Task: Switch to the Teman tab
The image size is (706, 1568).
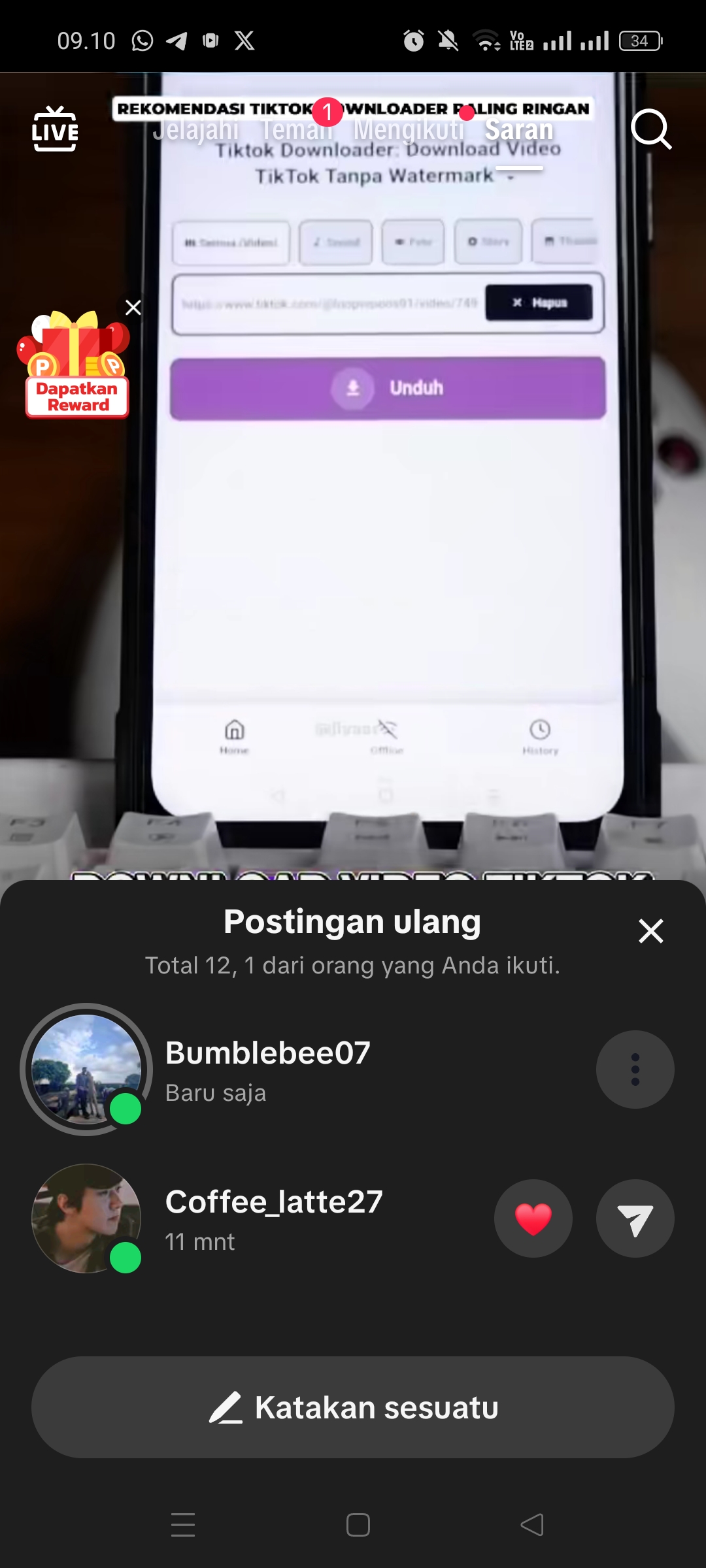Action: pos(296,130)
